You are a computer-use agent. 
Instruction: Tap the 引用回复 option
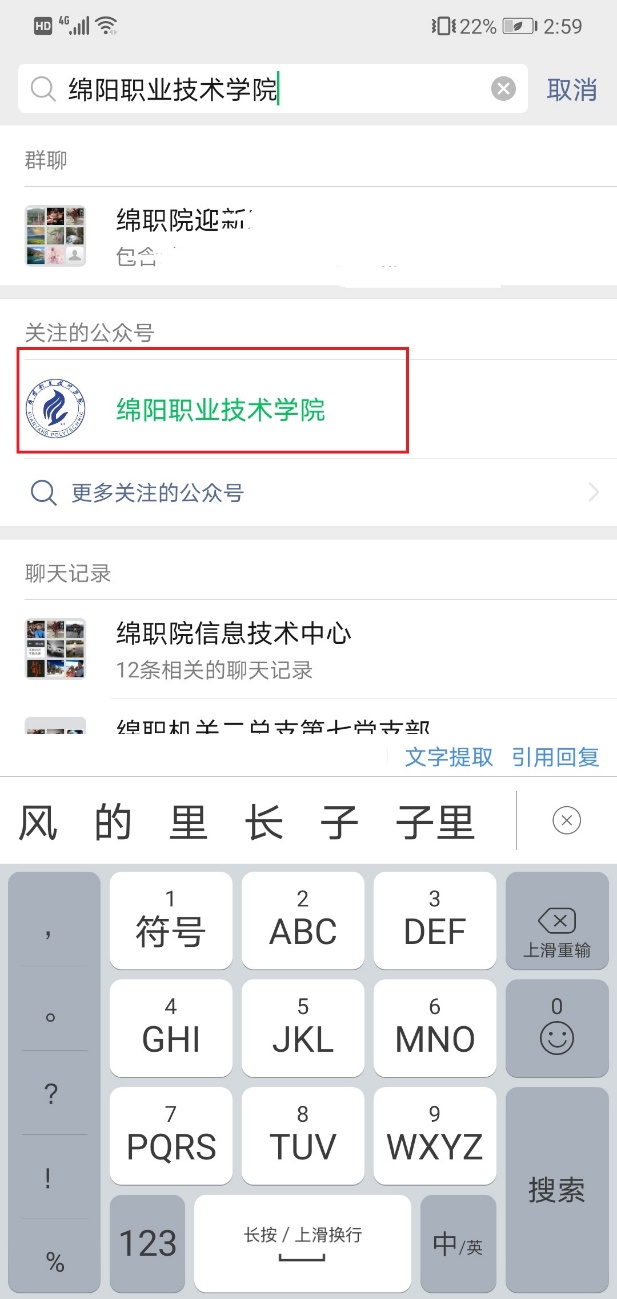click(555, 757)
